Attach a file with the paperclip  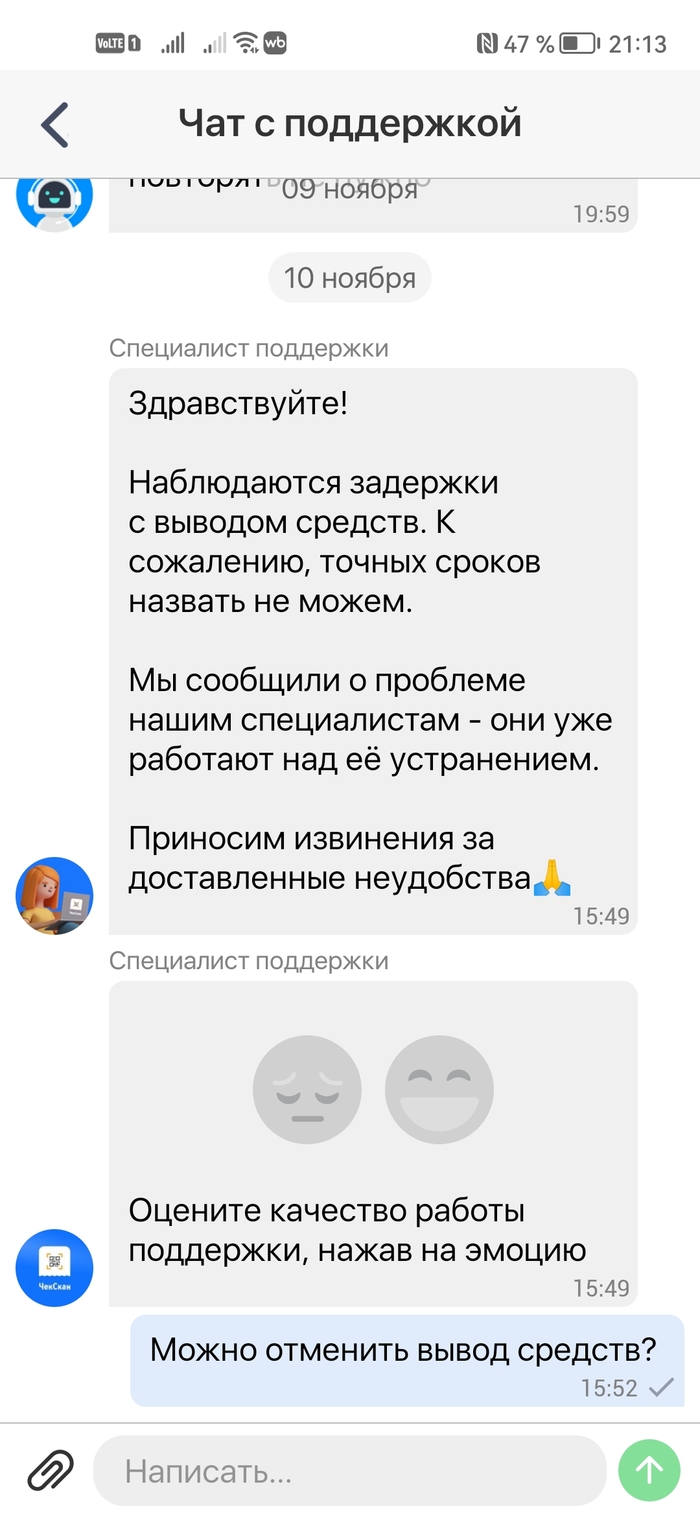tap(49, 1470)
